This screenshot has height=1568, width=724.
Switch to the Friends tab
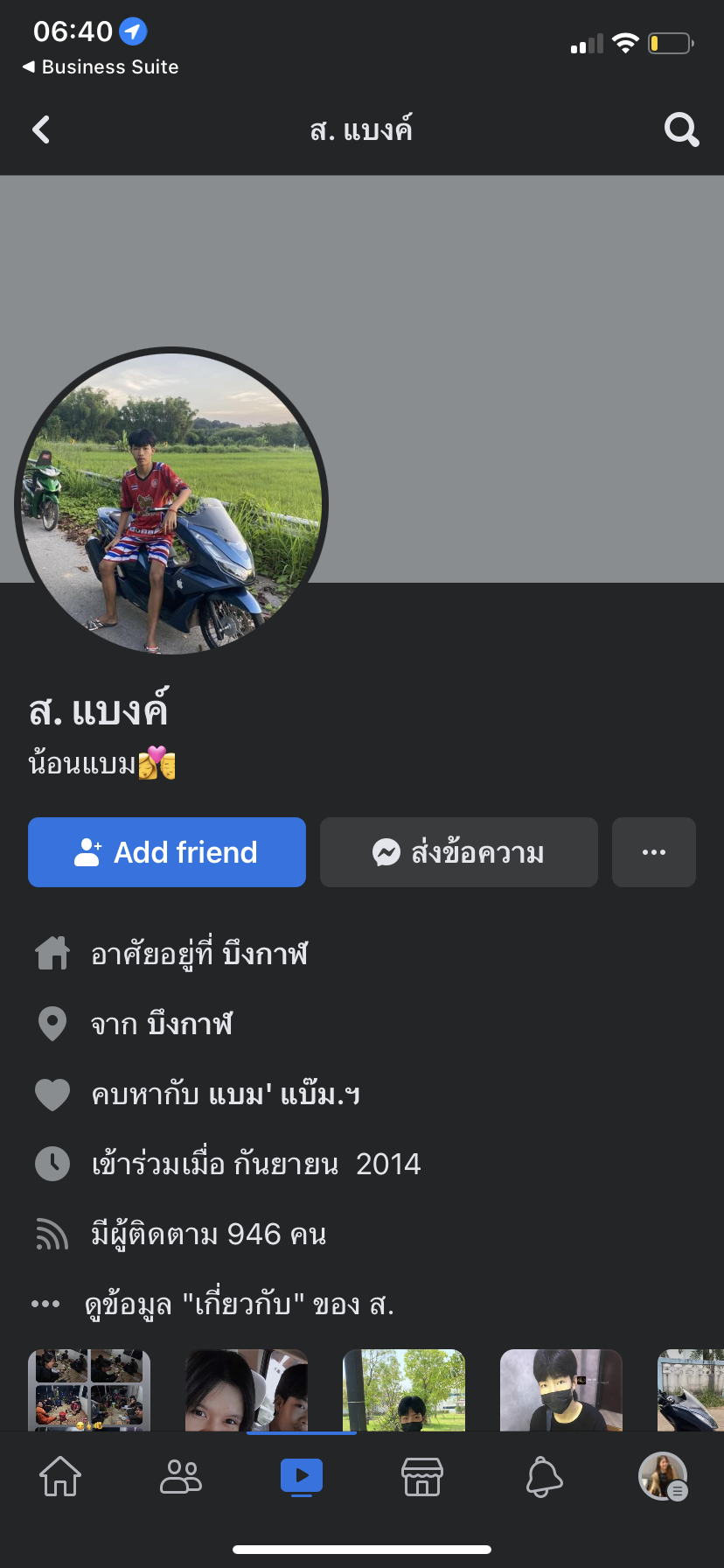coord(181,1477)
